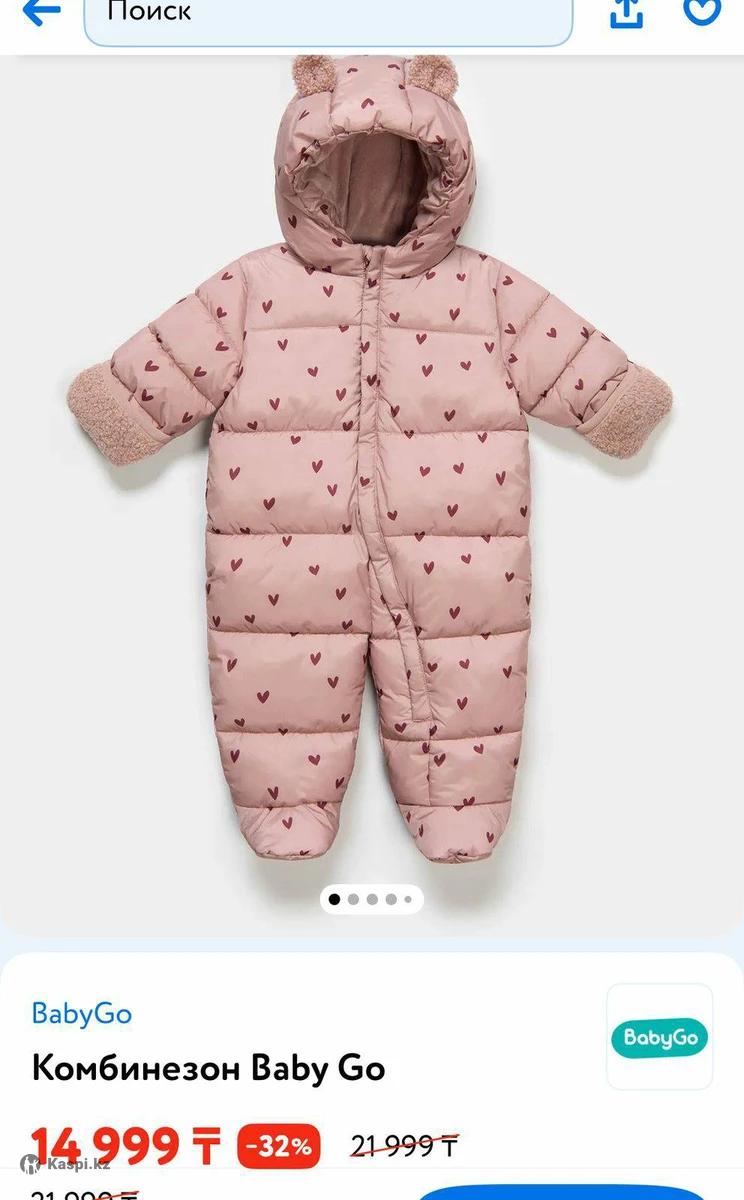Share this Baby Go product
The height and width of the screenshot is (1200, 744).
(x=627, y=12)
